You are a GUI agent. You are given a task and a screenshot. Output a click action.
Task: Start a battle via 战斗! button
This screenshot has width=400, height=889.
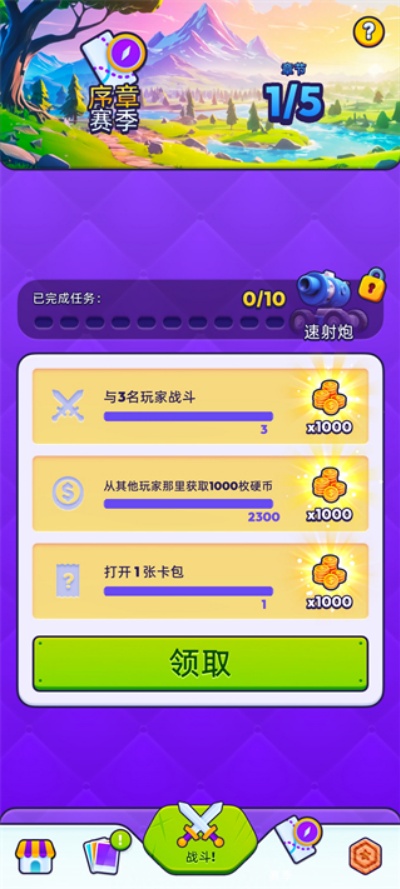click(200, 838)
